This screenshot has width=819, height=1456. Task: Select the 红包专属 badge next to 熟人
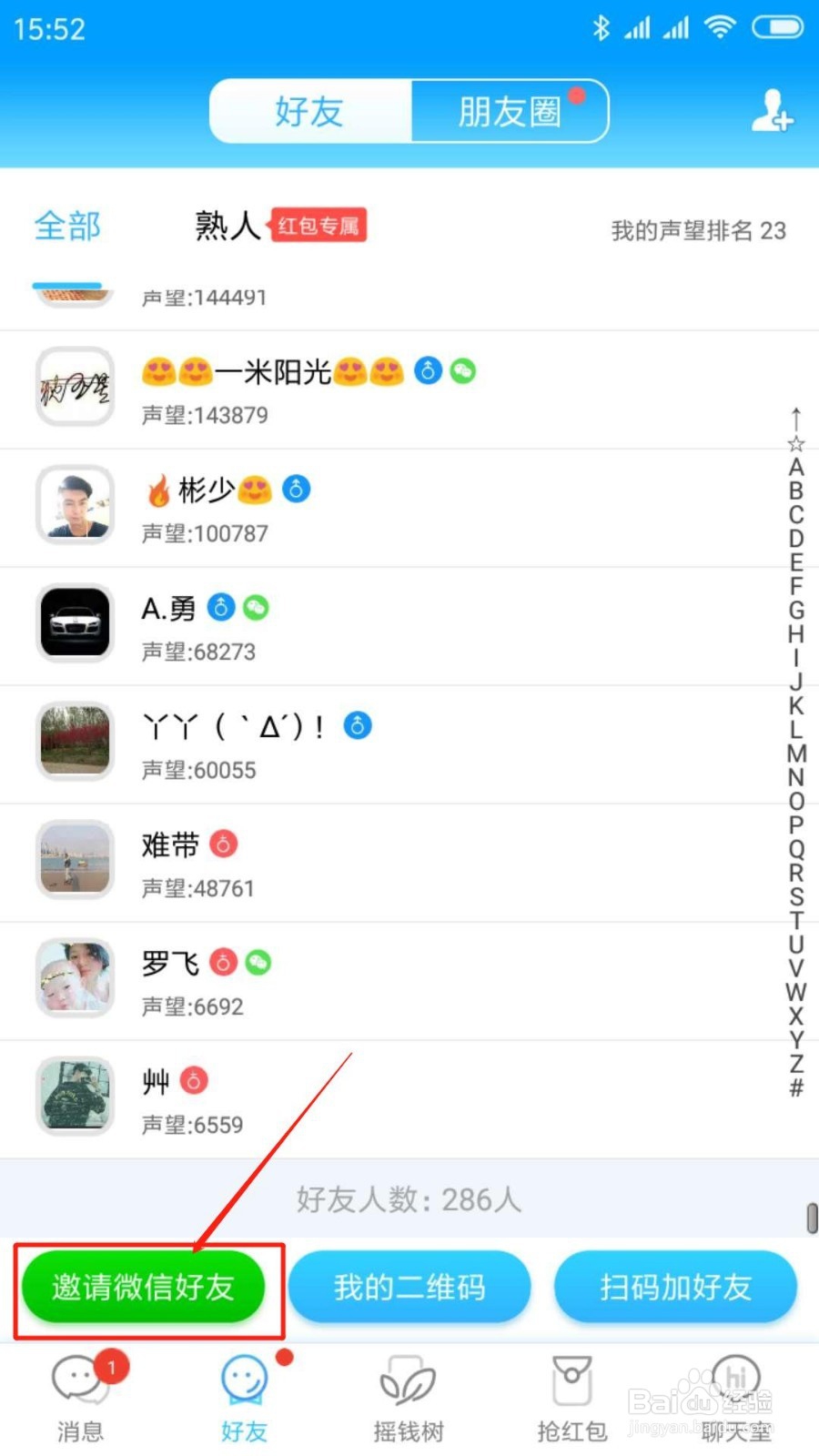click(318, 226)
